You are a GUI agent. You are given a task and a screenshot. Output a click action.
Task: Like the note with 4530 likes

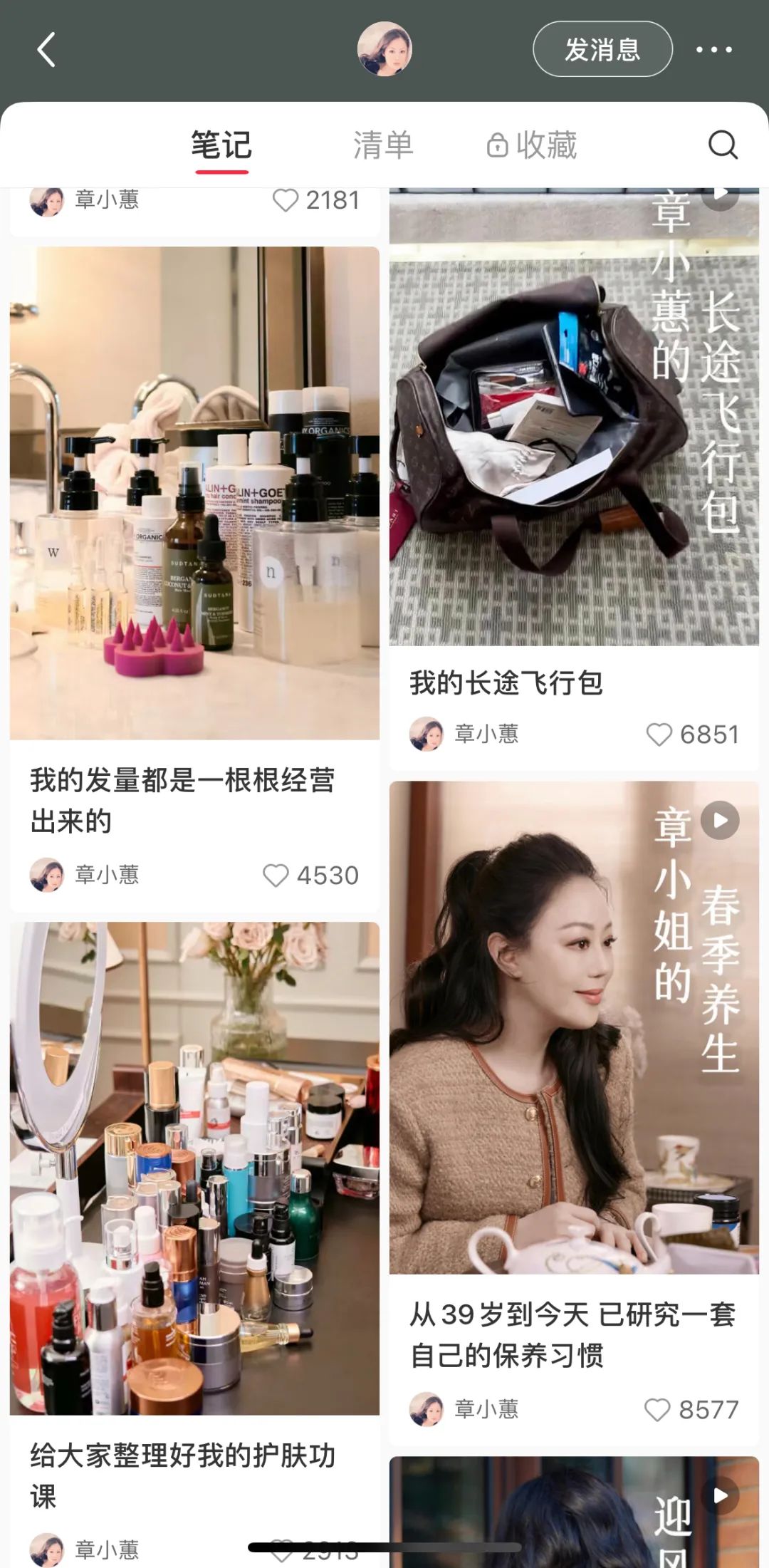tap(276, 875)
